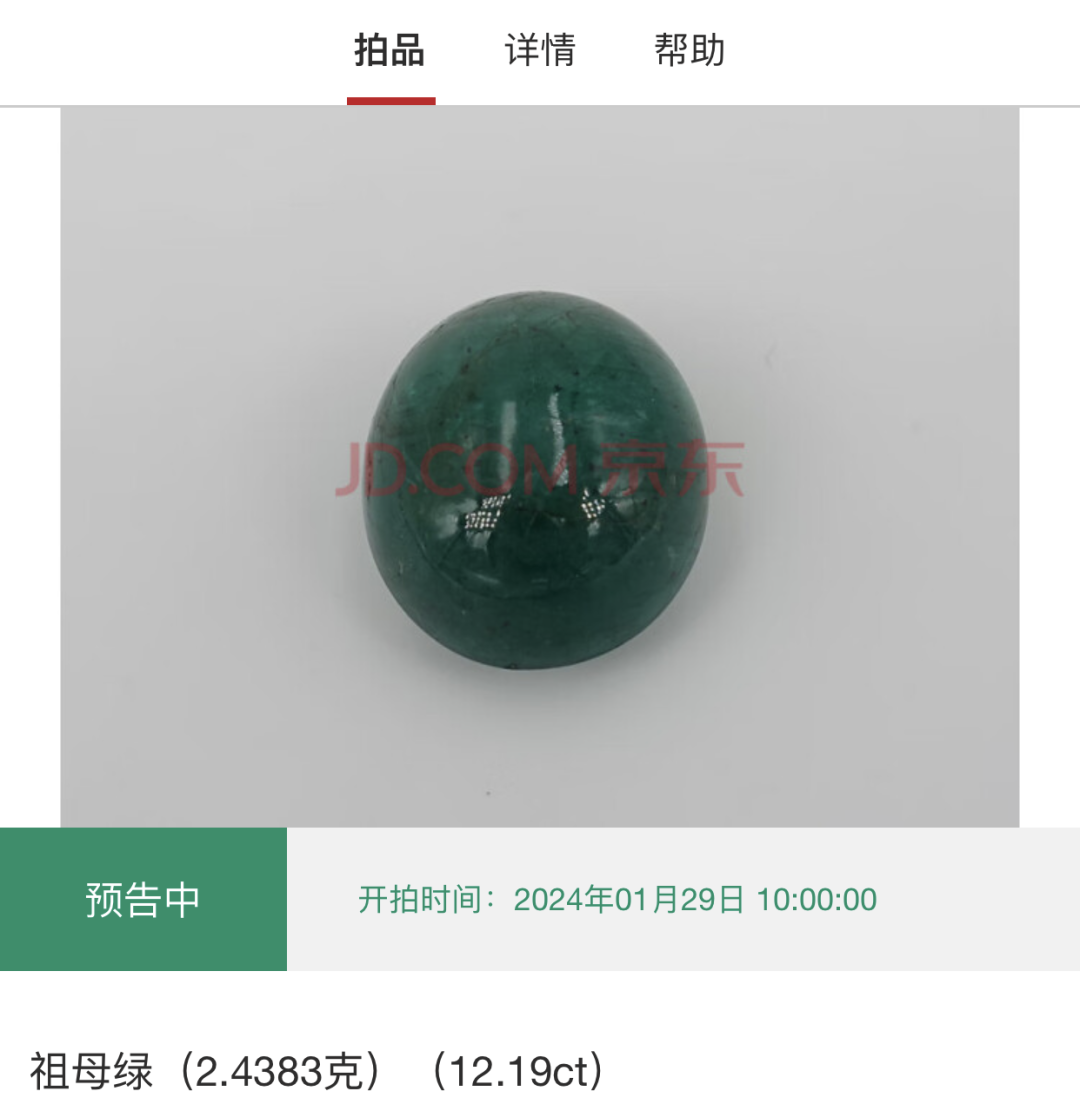Open the 详情 tab

click(x=540, y=50)
